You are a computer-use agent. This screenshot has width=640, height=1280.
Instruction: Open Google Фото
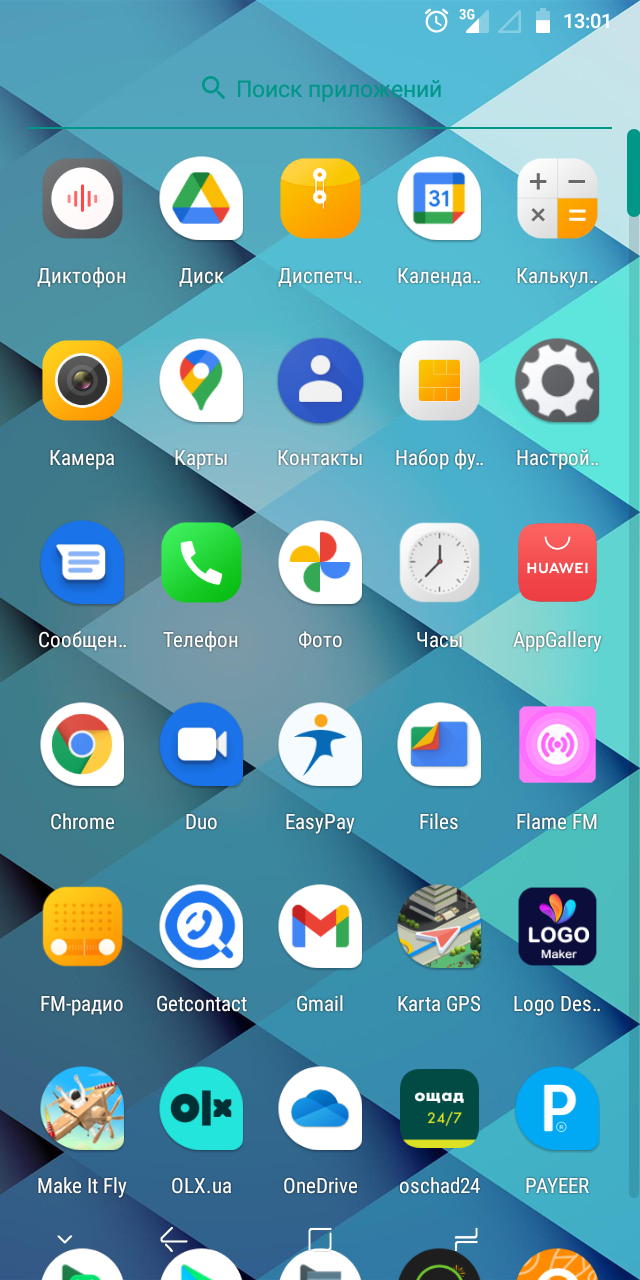pyautogui.click(x=320, y=563)
